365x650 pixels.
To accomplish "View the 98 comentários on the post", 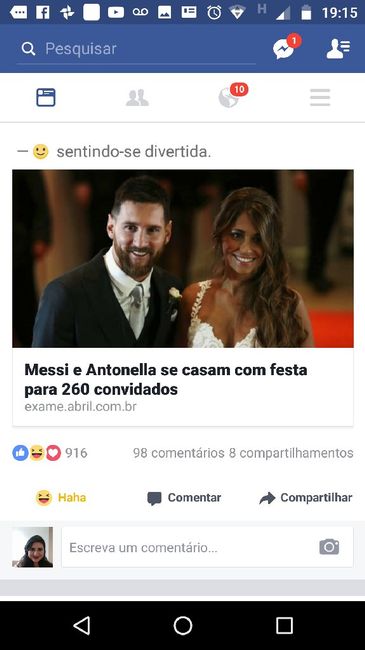I will [178, 453].
